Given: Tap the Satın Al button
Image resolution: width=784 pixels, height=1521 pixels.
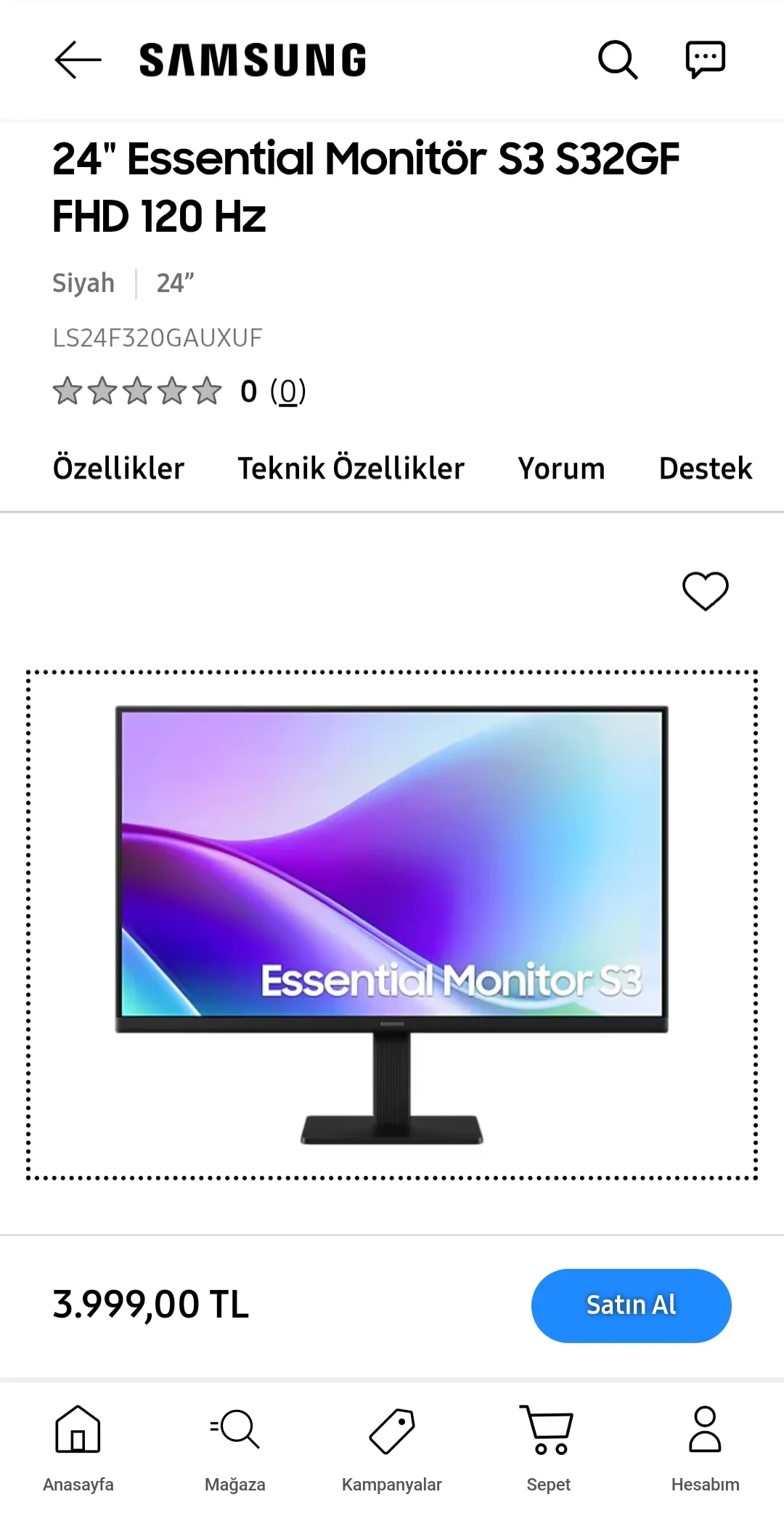Looking at the screenshot, I should click(x=632, y=1305).
